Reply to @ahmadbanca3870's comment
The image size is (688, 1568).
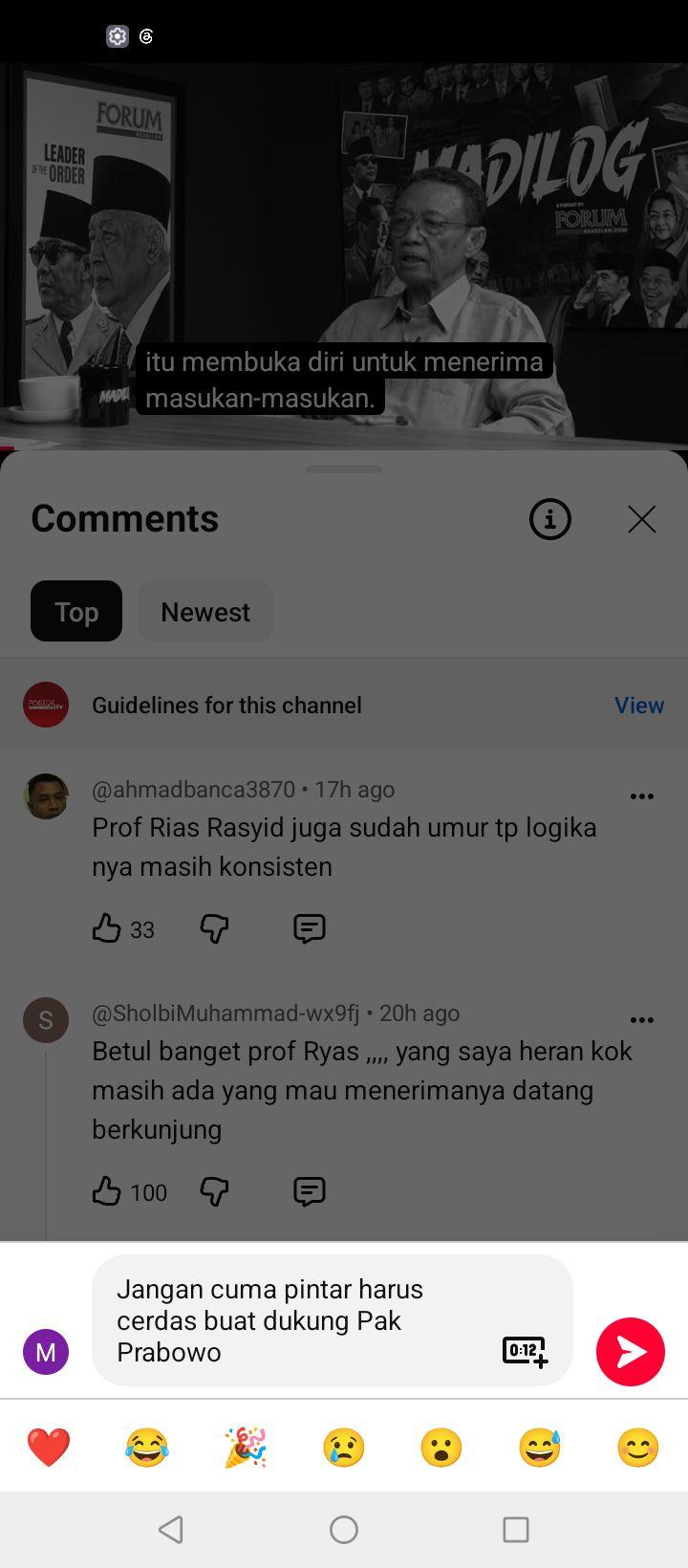(310, 928)
